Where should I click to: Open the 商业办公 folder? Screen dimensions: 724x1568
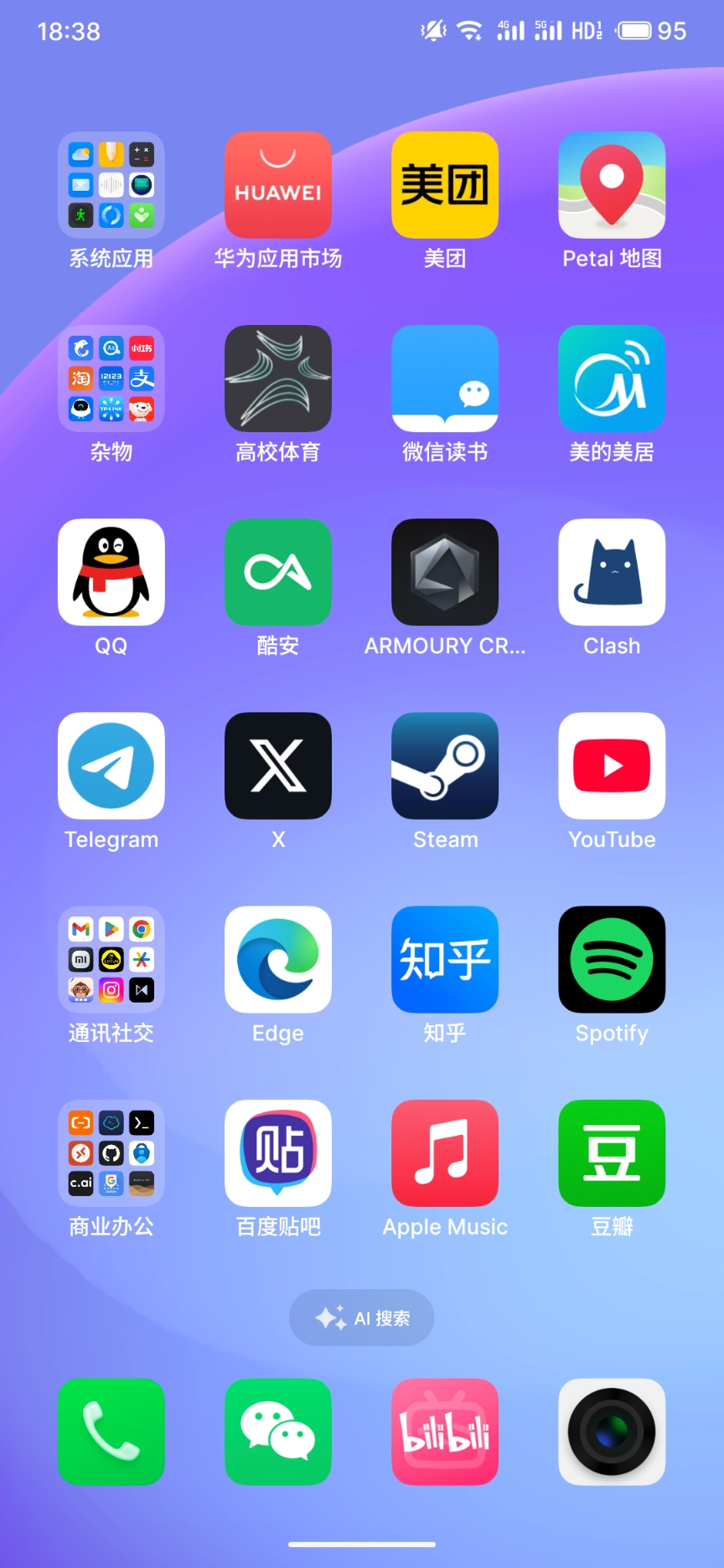click(111, 1153)
